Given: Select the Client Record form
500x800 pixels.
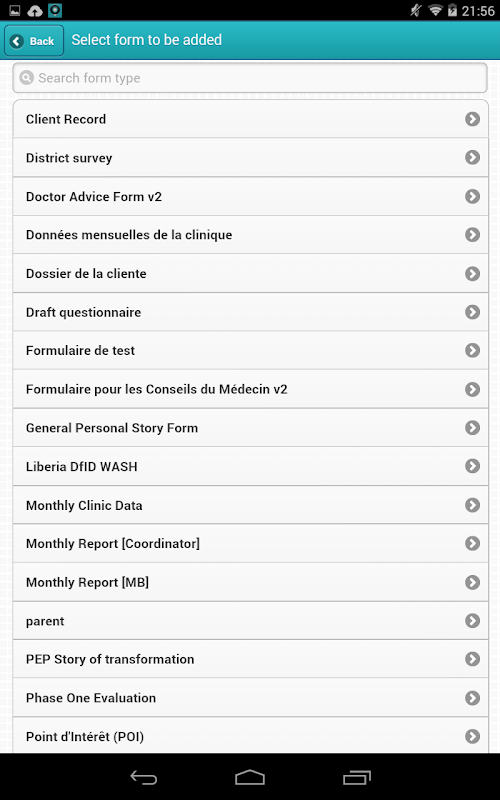Looking at the screenshot, I should pyautogui.click(x=251, y=119).
